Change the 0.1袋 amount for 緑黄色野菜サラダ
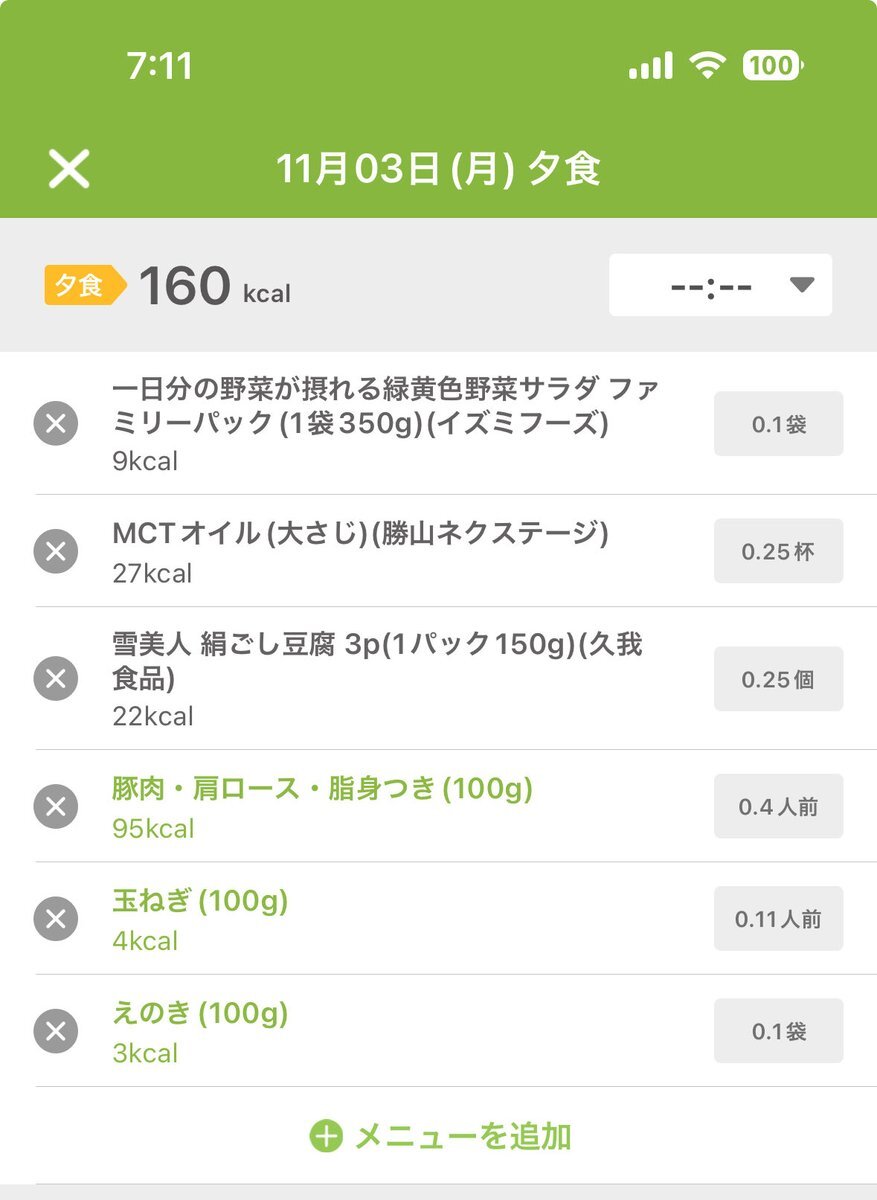This screenshot has height=1200, width=877. click(778, 424)
